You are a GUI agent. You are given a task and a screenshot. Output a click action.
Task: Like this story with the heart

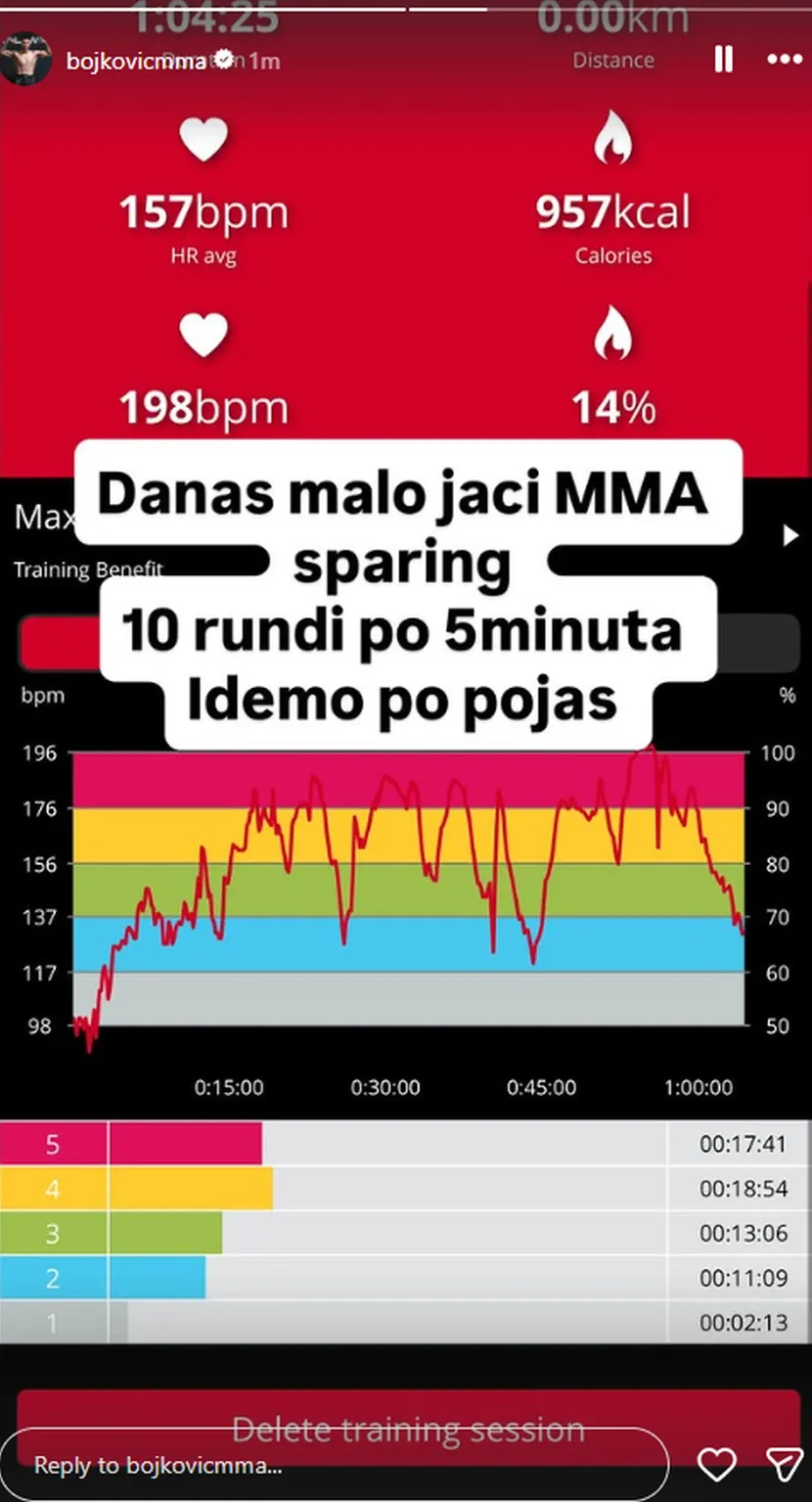716,1465
